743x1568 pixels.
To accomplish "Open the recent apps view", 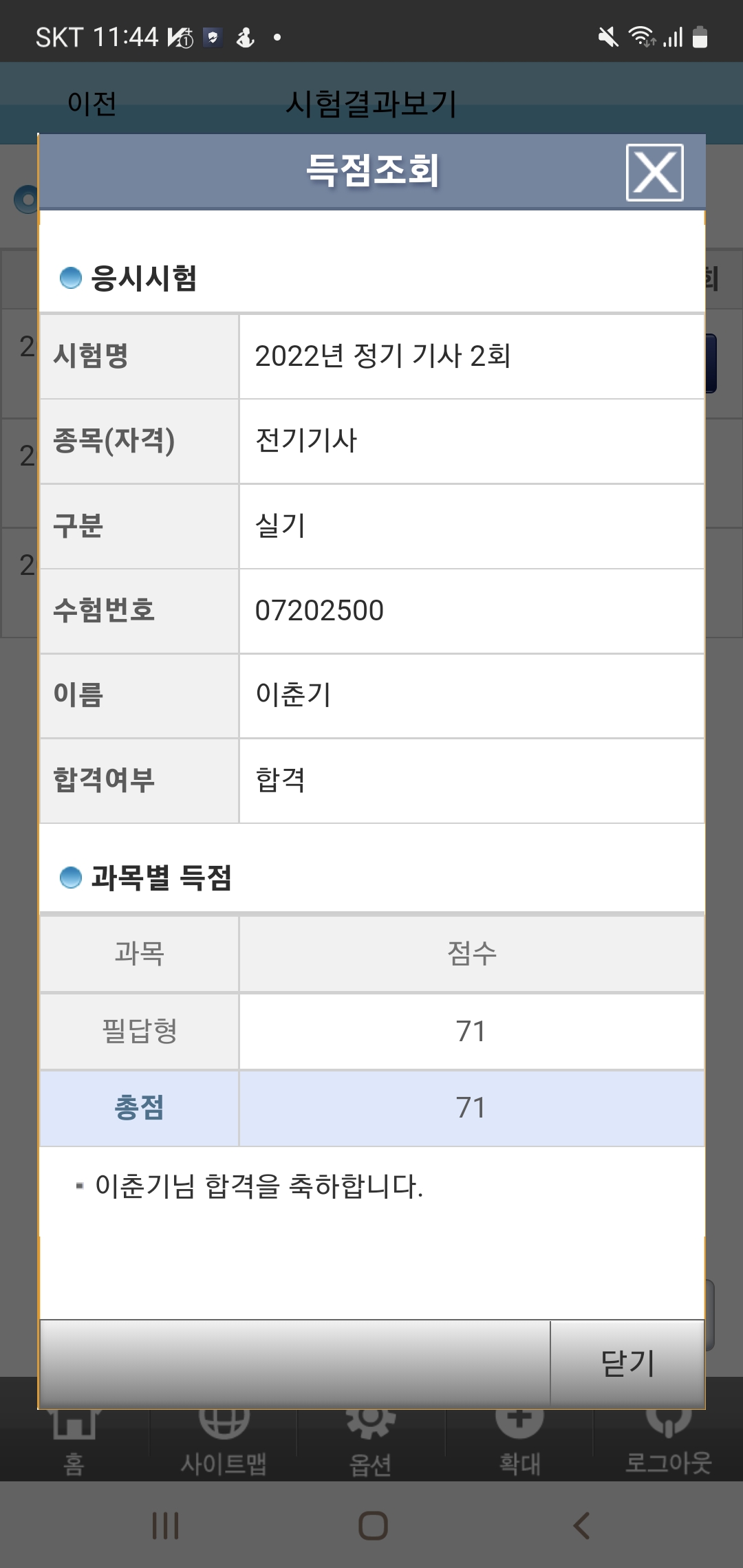I will point(165,1525).
